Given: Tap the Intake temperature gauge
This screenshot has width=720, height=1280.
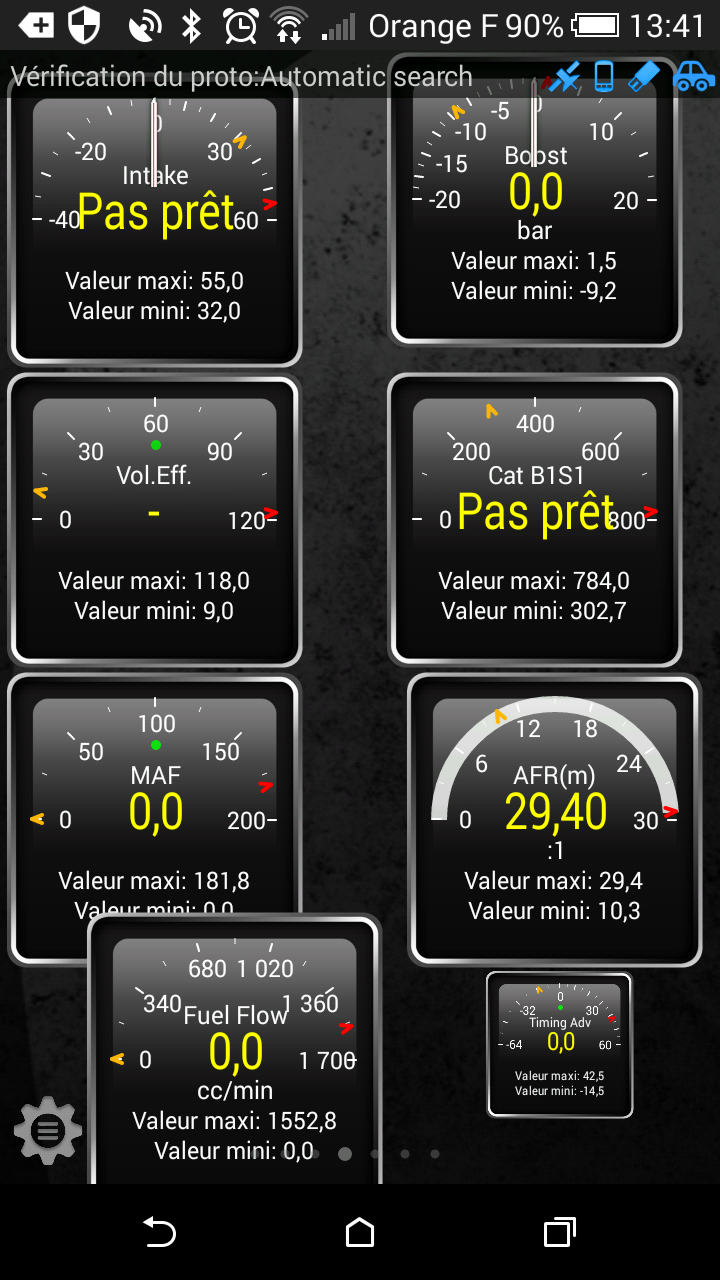Looking at the screenshot, I should click(x=155, y=220).
